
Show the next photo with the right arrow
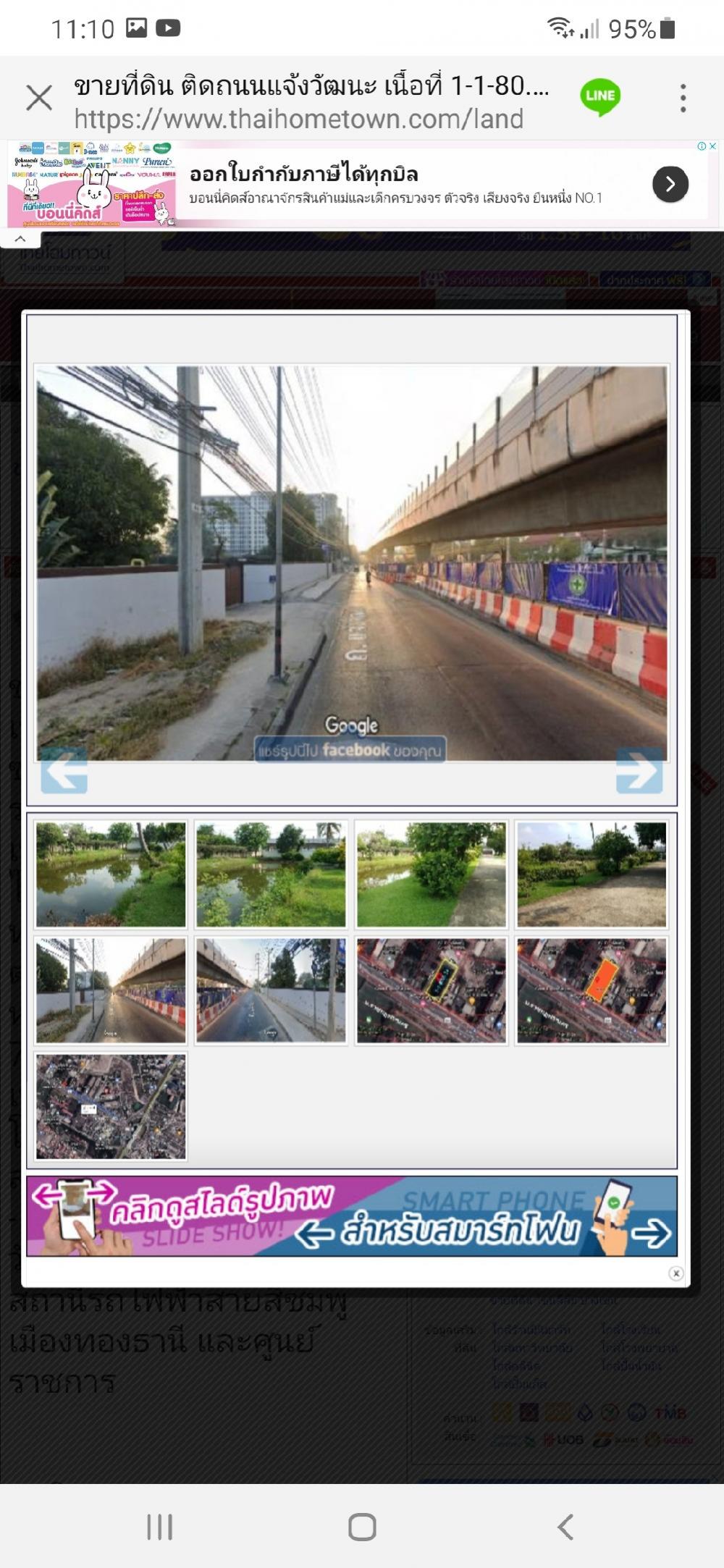click(x=639, y=771)
